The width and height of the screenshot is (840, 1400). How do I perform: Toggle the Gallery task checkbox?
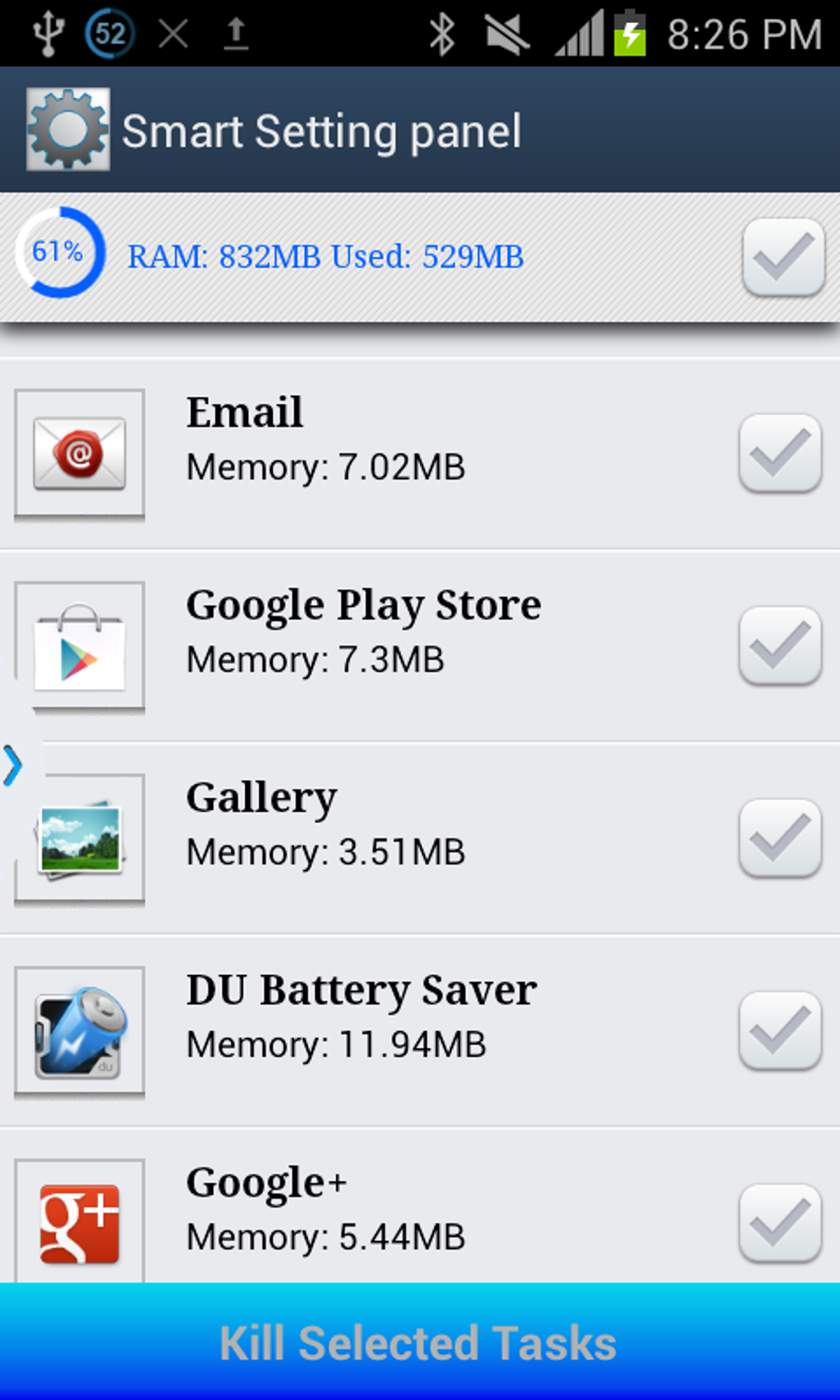[780, 838]
